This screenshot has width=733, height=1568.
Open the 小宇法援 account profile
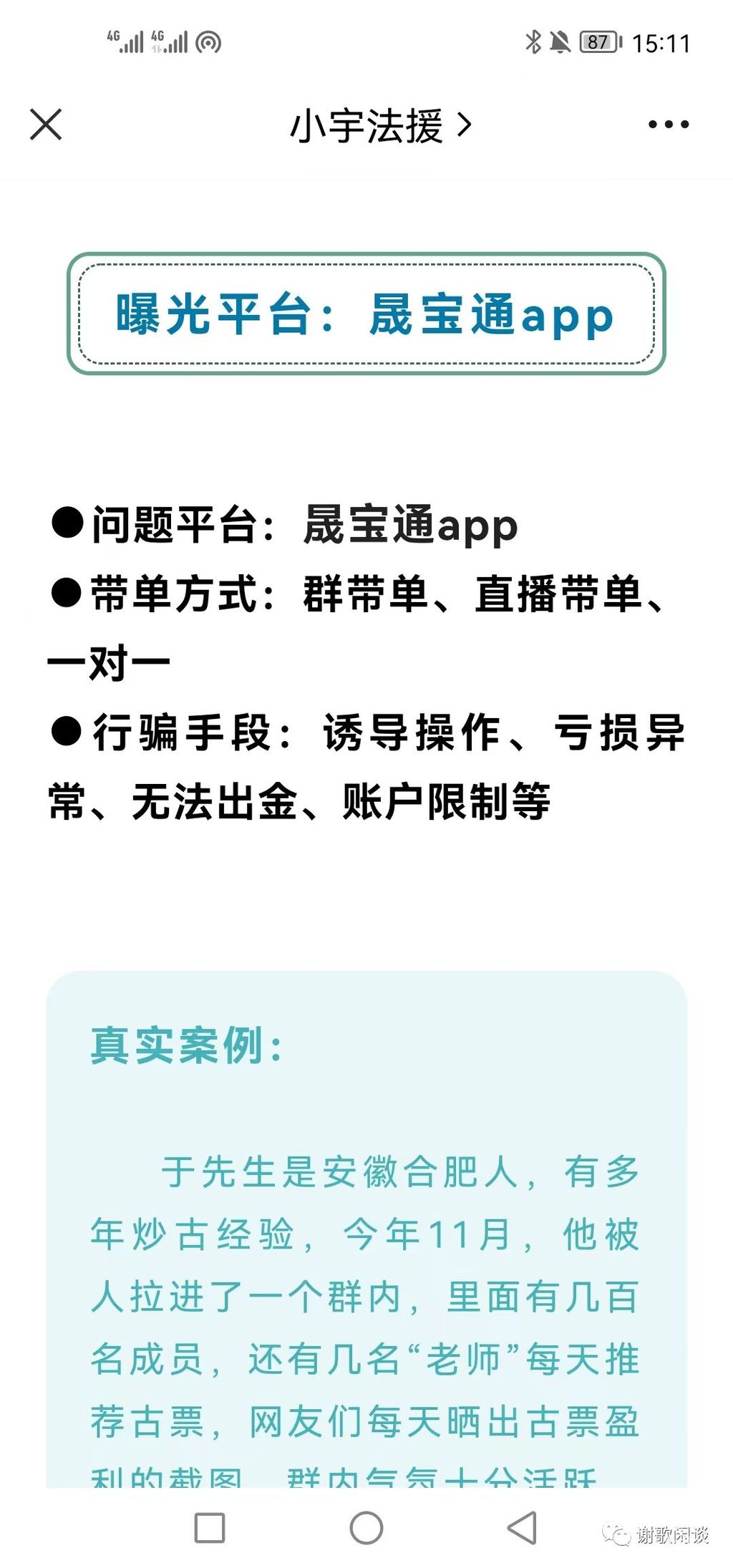(x=379, y=126)
